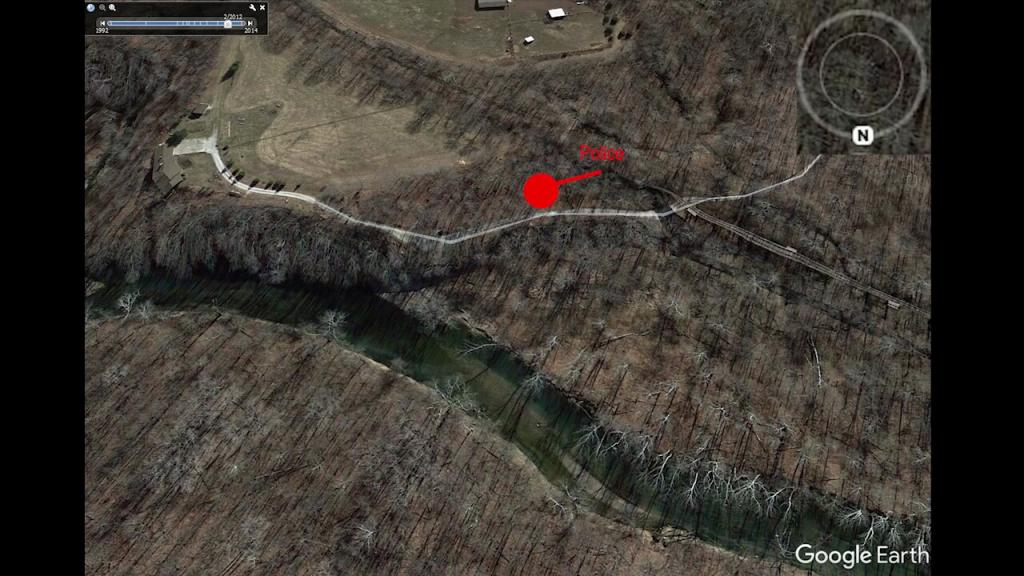
Task: Step to the previous imagery date
Action: click(x=100, y=23)
